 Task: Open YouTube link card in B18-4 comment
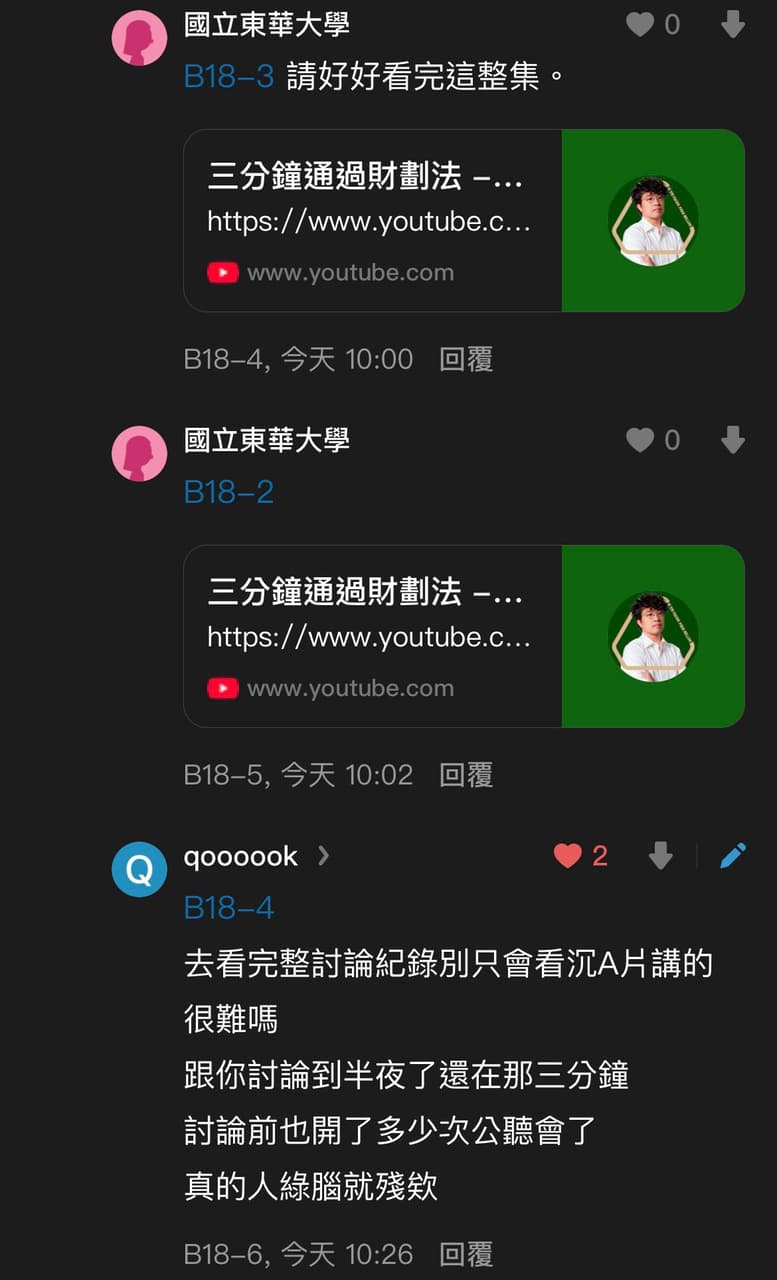tap(464, 220)
